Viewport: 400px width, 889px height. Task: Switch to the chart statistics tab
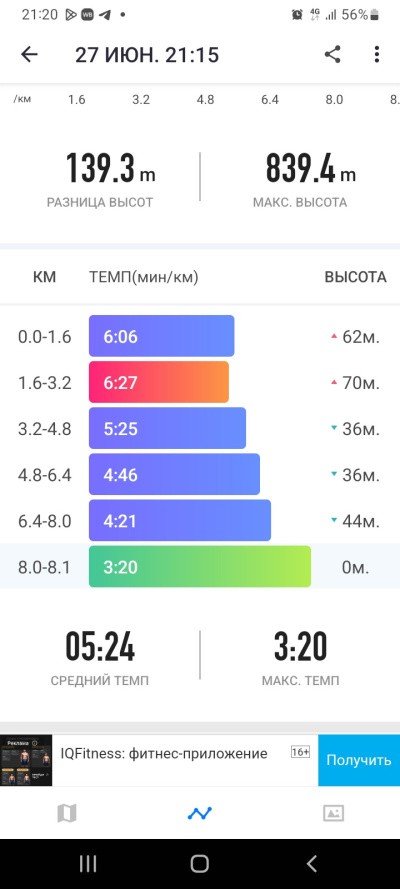click(199, 814)
